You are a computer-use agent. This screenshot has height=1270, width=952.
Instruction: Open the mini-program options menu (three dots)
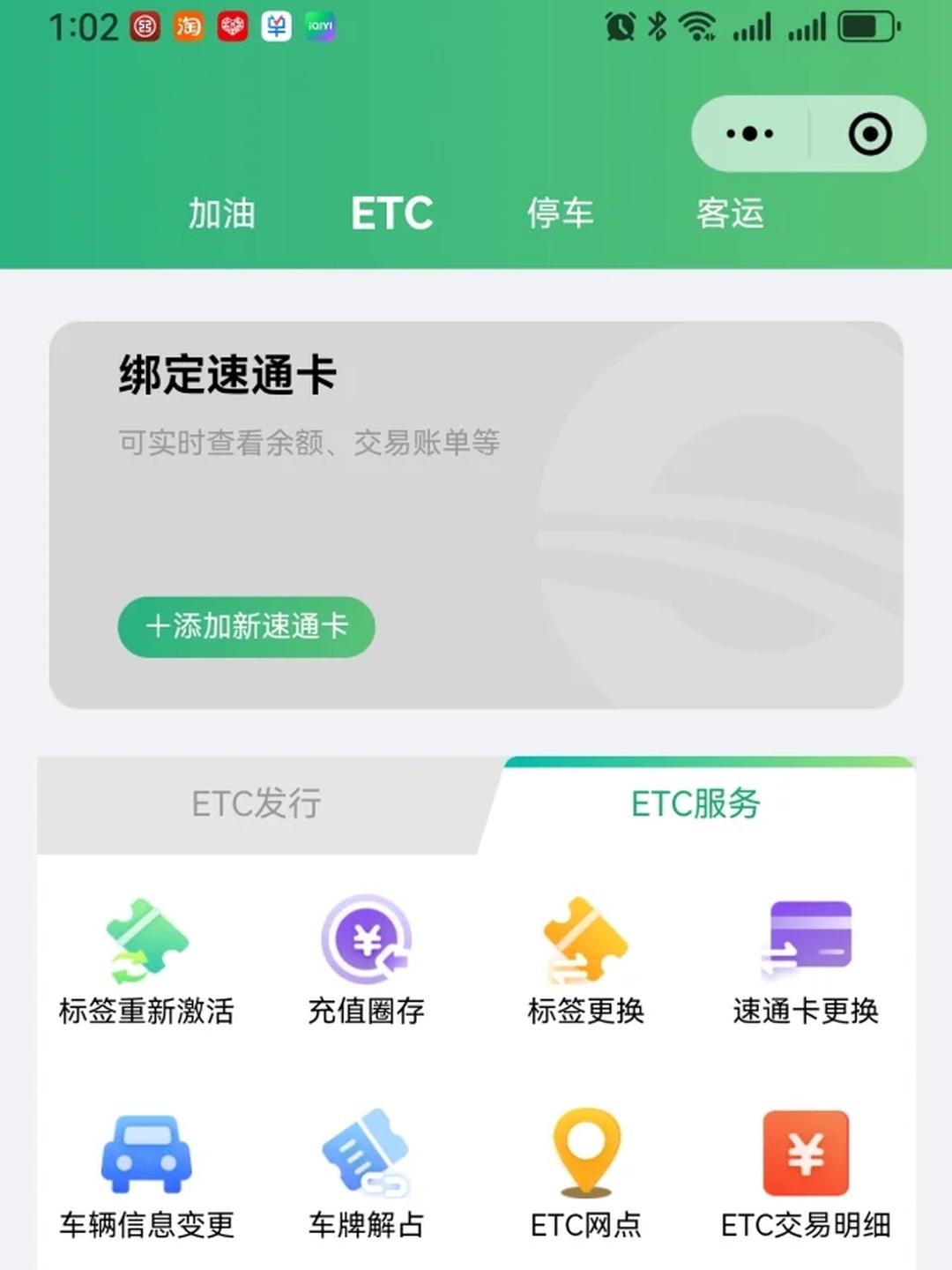(x=748, y=133)
